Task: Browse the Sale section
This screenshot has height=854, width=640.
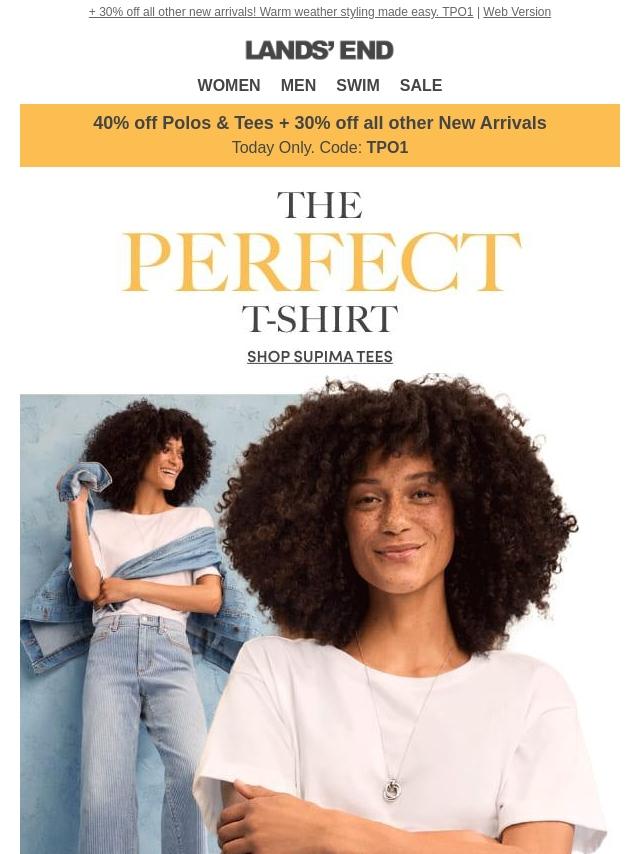Action: (x=420, y=86)
